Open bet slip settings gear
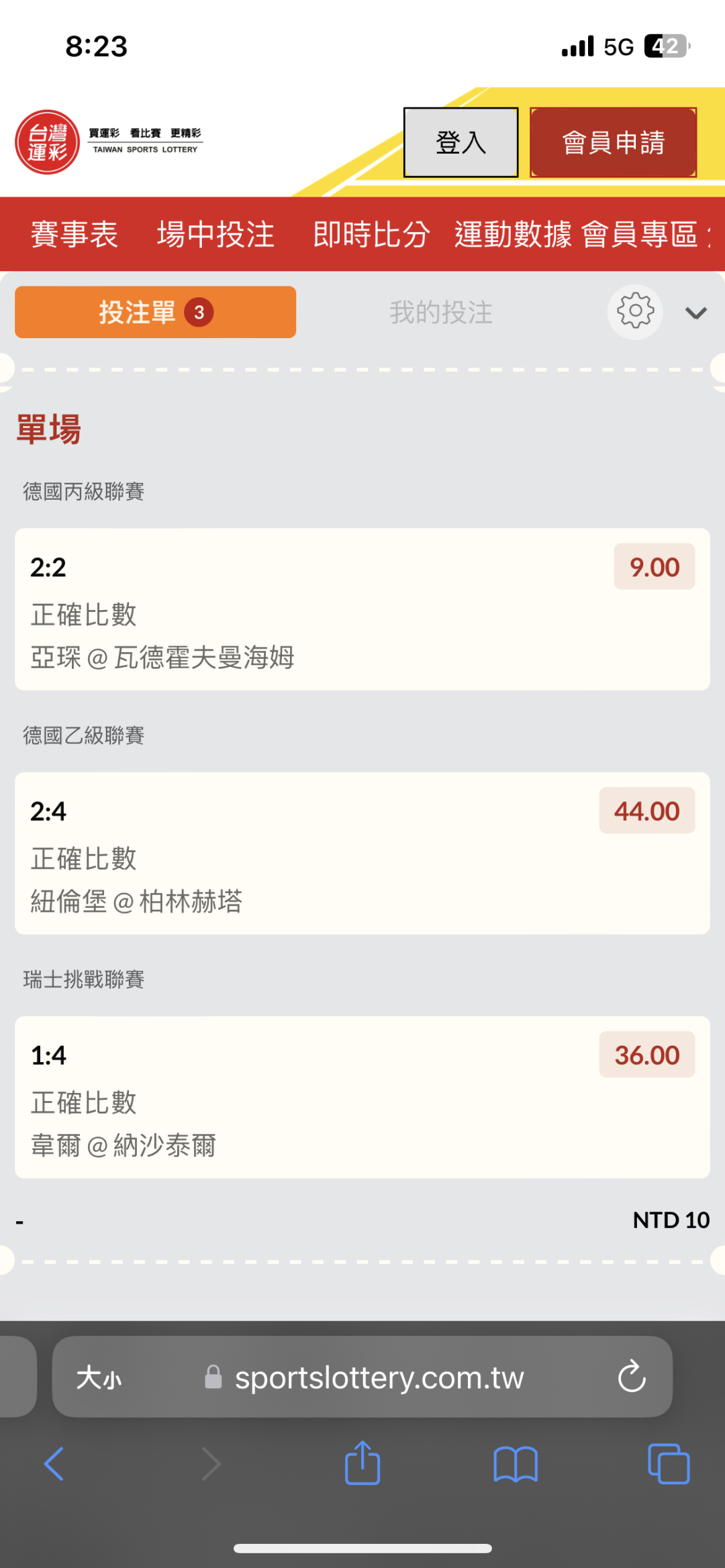 [x=635, y=312]
